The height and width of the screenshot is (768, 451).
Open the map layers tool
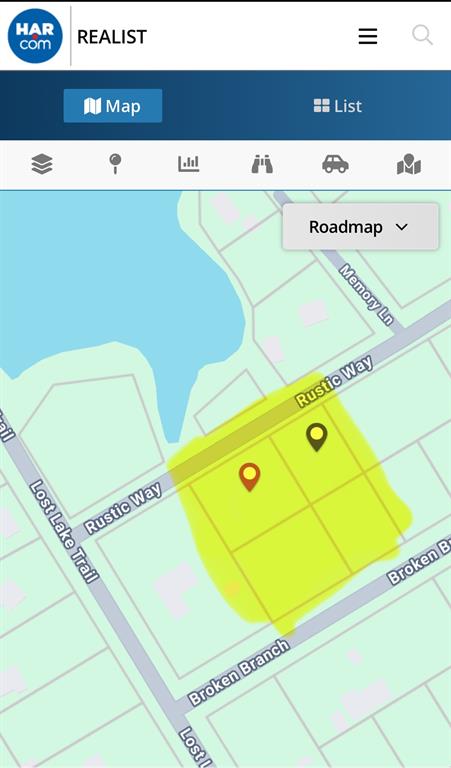pos(42,164)
